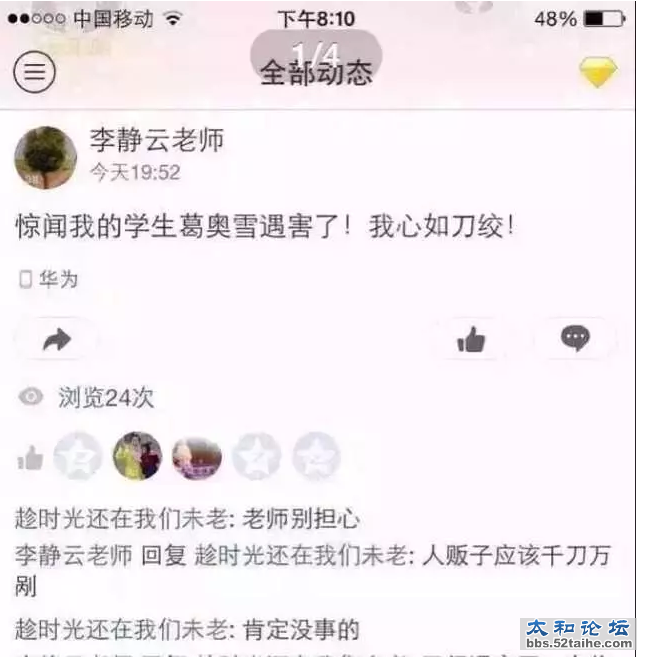View the liker with yellow-clothes avatar

(x=137, y=457)
